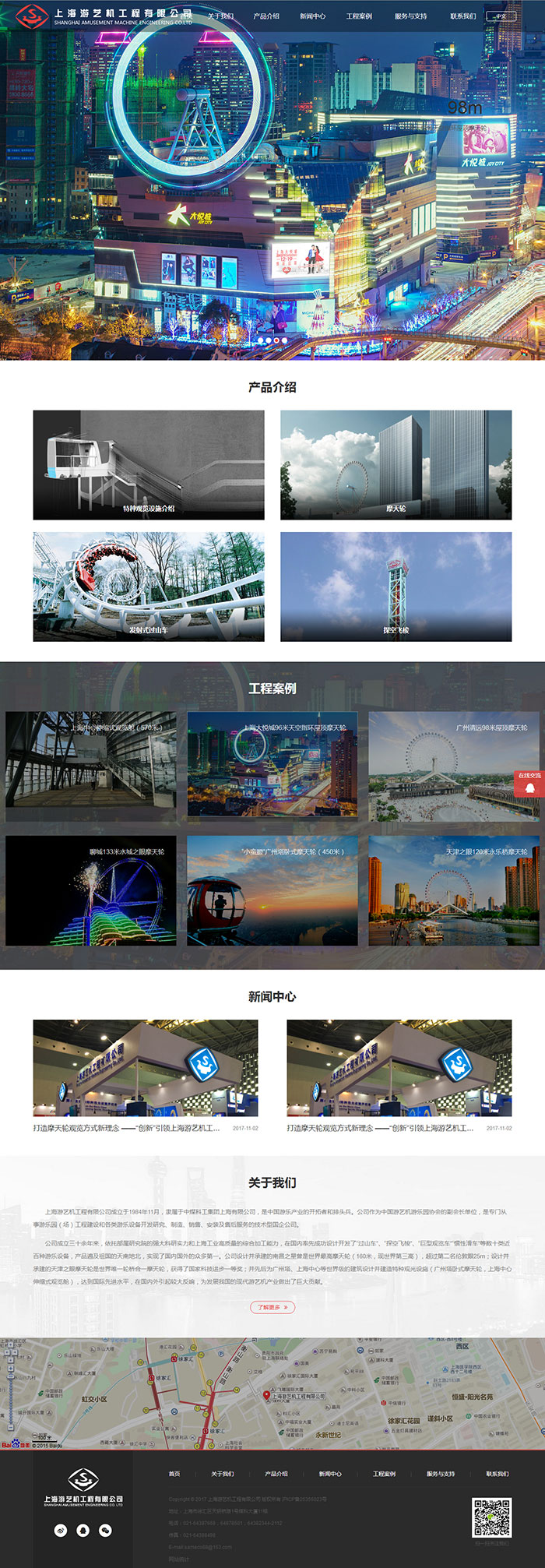View the 探空飞梭 product tile
This screenshot has width=545, height=1568.
pyautogui.click(x=396, y=587)
